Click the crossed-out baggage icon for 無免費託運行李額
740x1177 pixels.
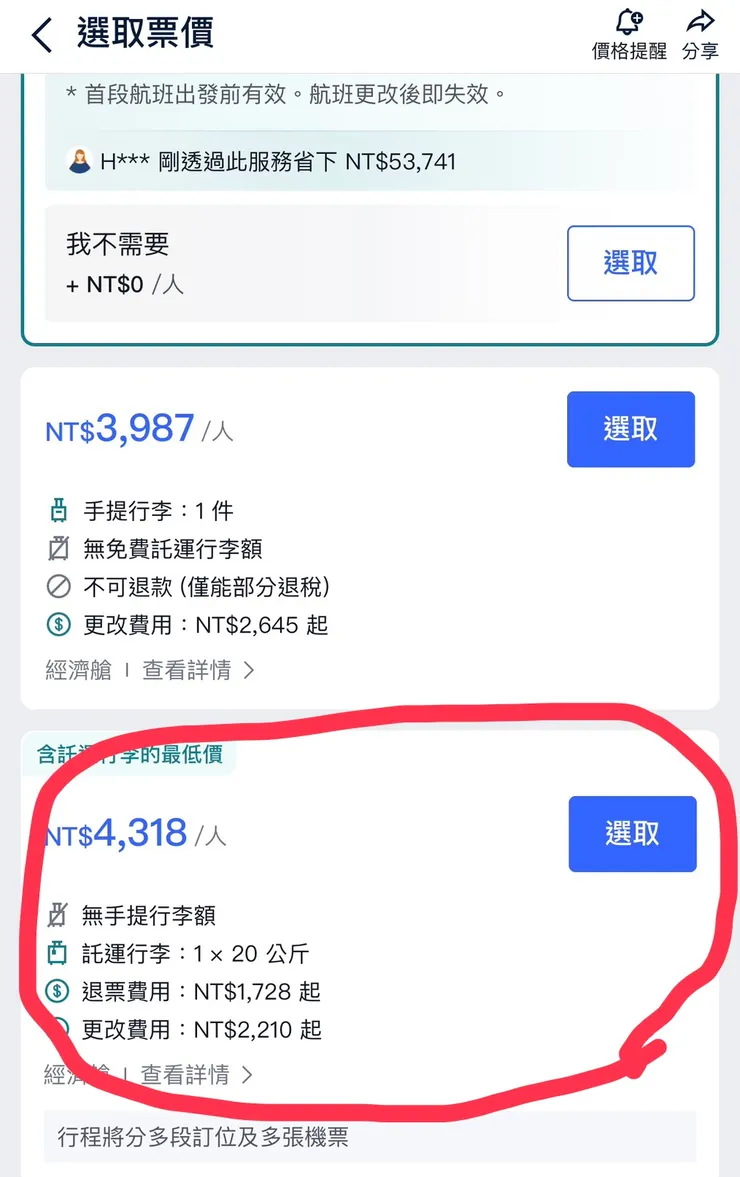[59, 547]
